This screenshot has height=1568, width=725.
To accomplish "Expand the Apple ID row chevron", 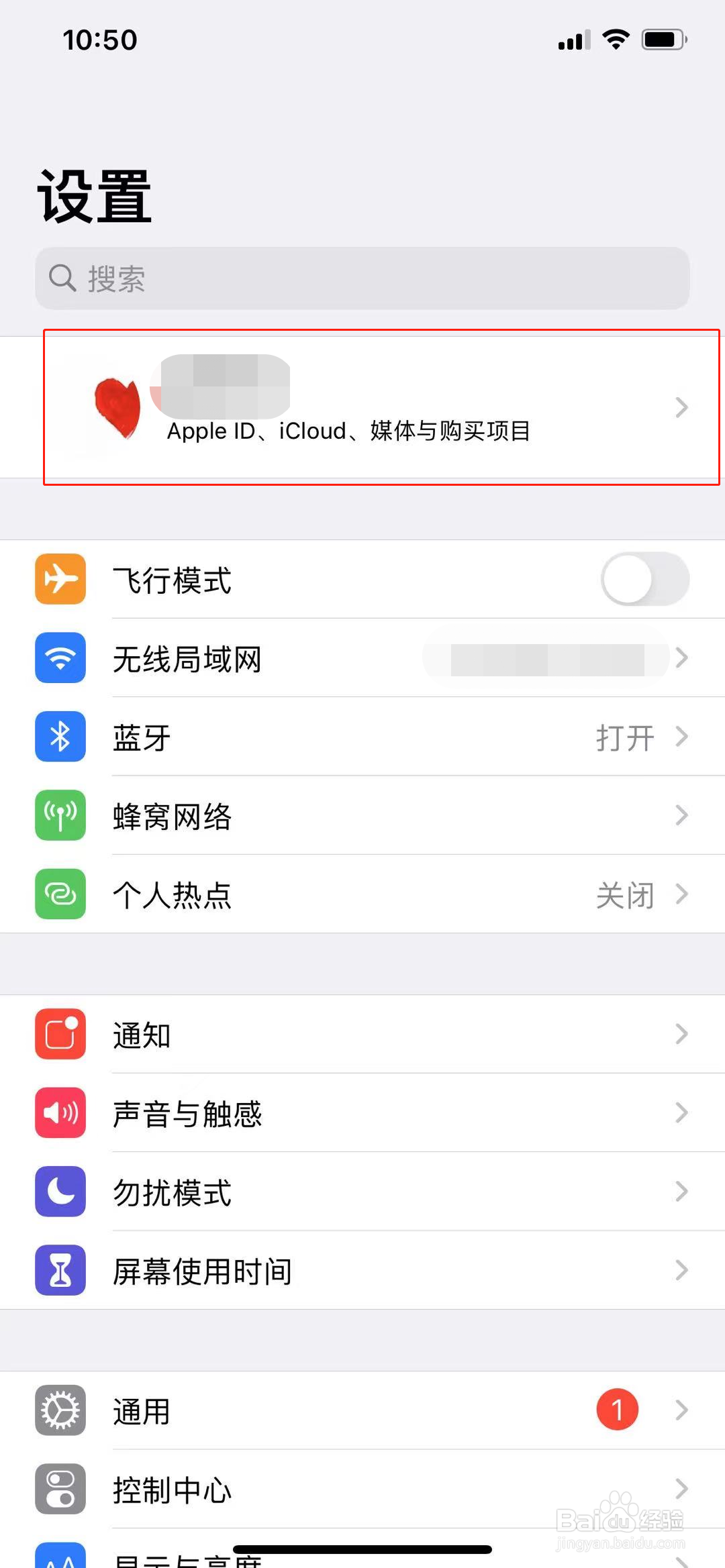I will coord(681,407).
